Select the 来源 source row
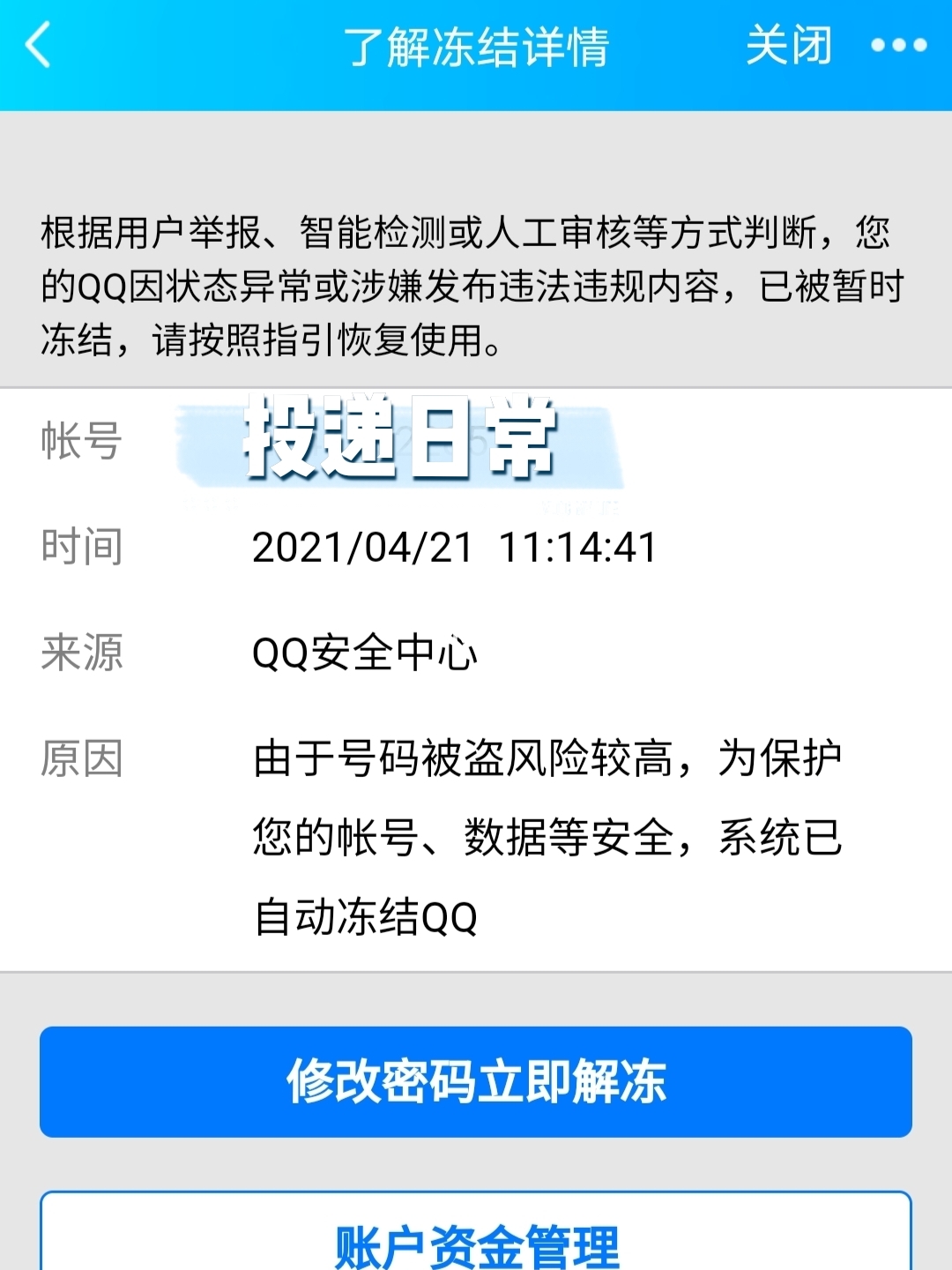 82,653
